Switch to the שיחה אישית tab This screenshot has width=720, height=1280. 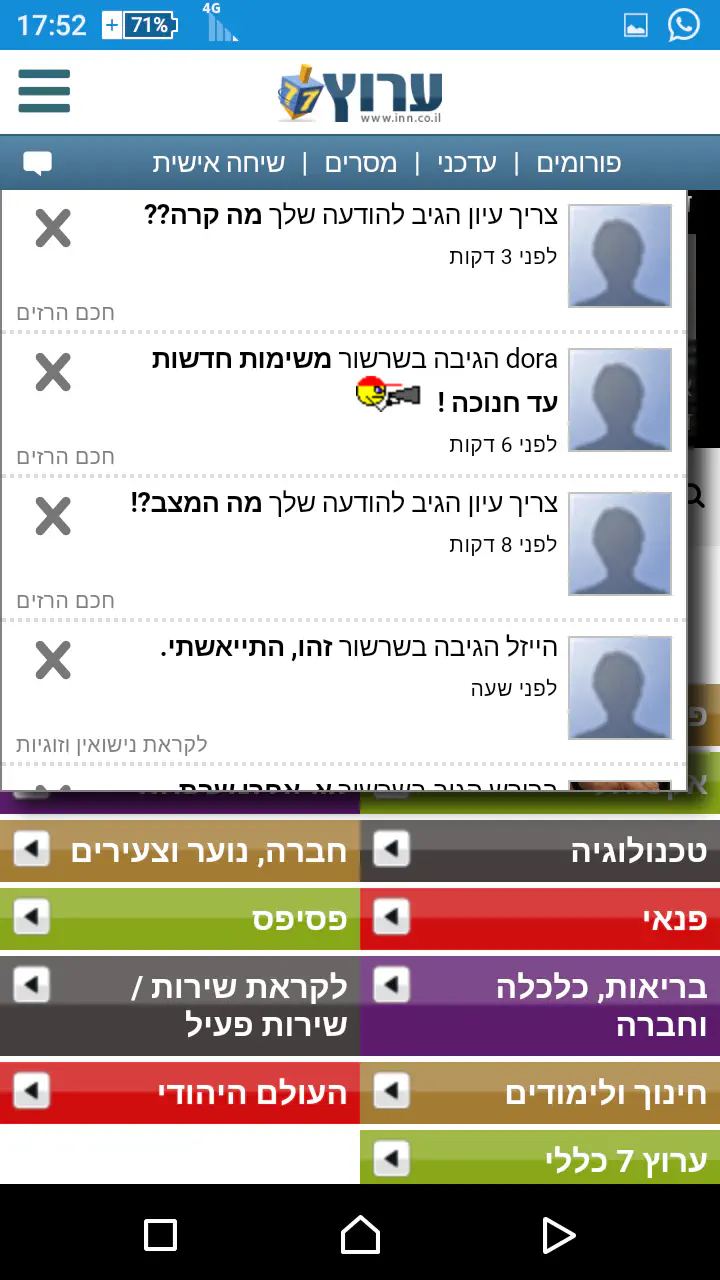click(219, 163)
